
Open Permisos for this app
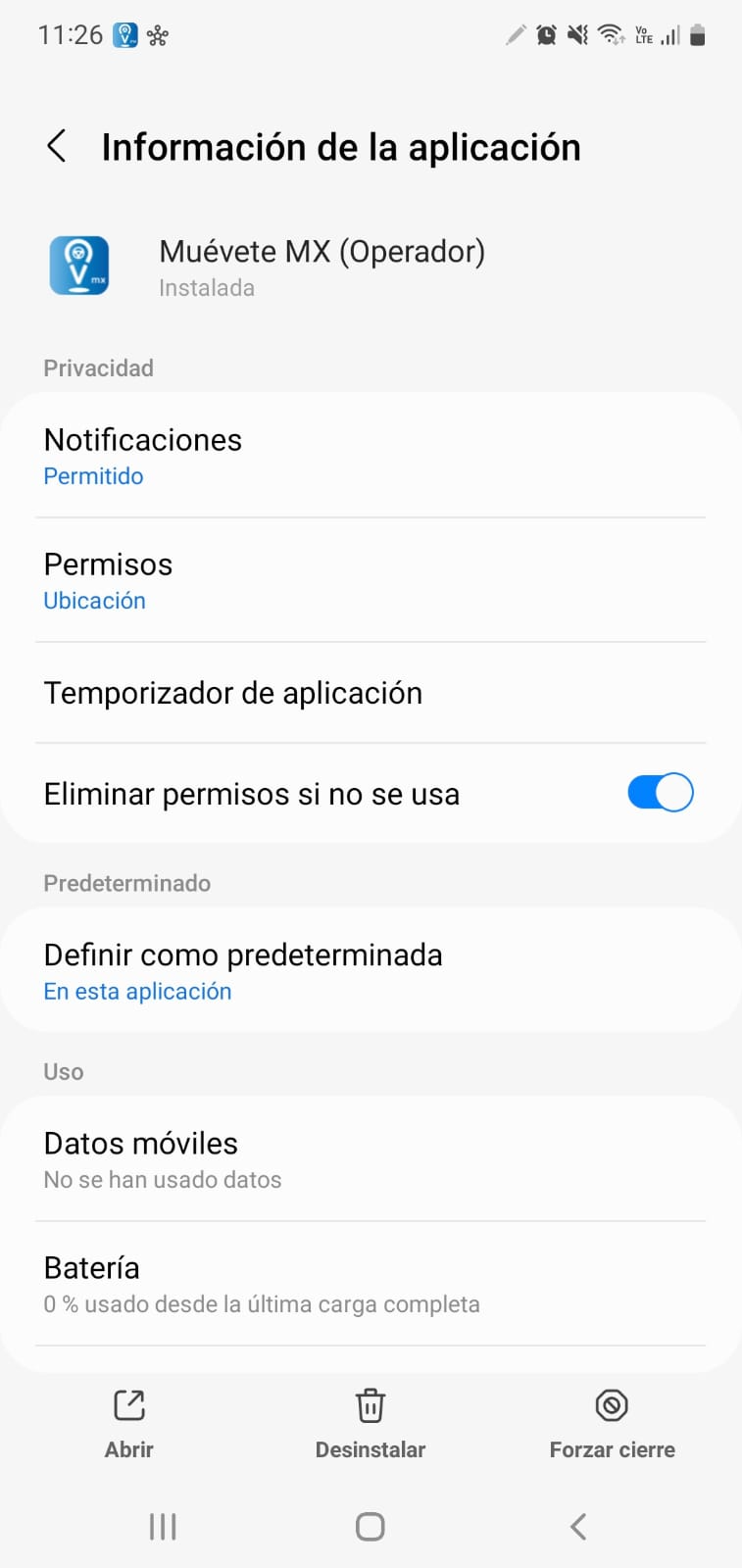tap(371, 580)
